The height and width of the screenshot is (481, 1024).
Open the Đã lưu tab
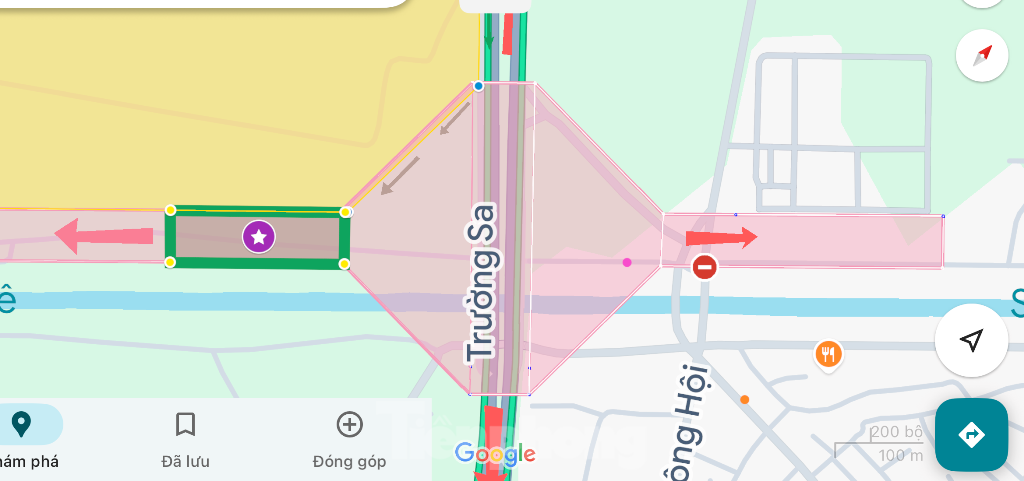(x=185, y=438)
